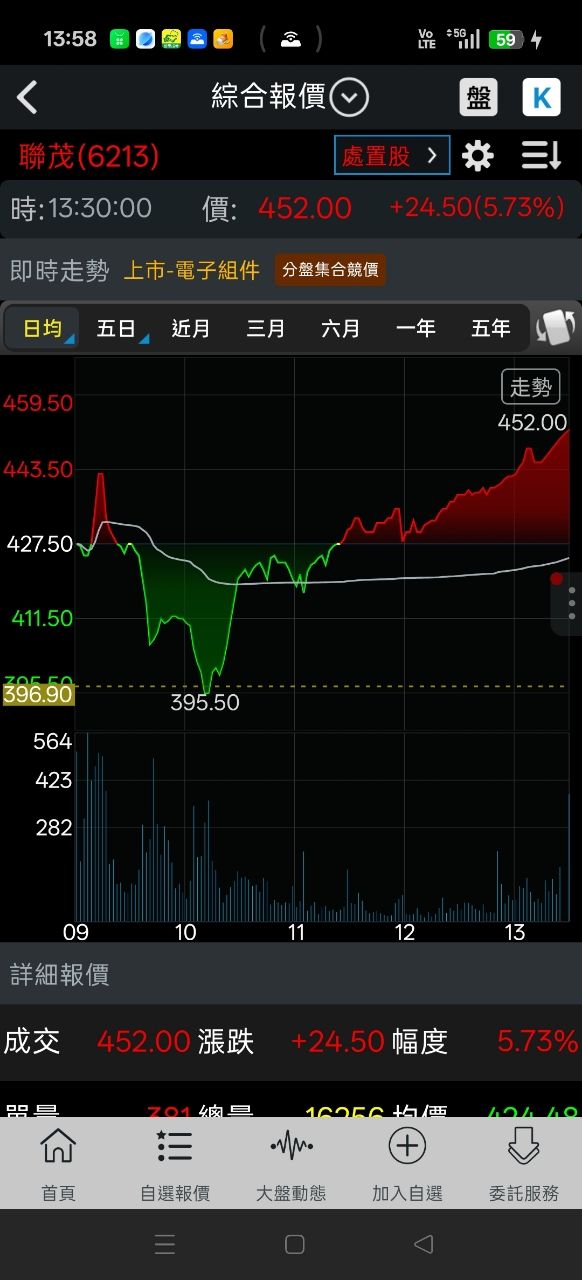This screenshot has height=1280, width=582.
Task: Open the settings gear icon
Action: tap(478, 156)
